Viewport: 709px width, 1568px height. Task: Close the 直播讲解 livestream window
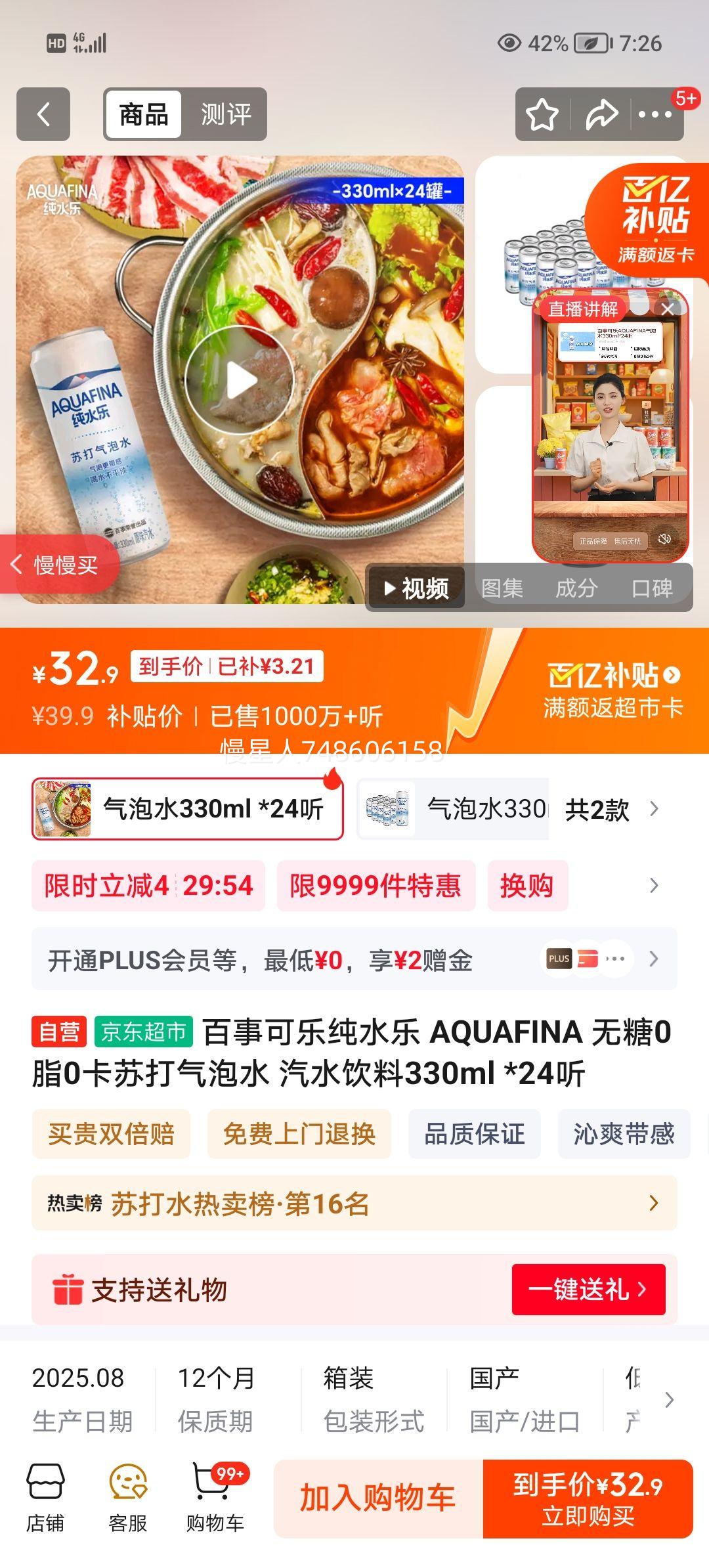(668, 309)
